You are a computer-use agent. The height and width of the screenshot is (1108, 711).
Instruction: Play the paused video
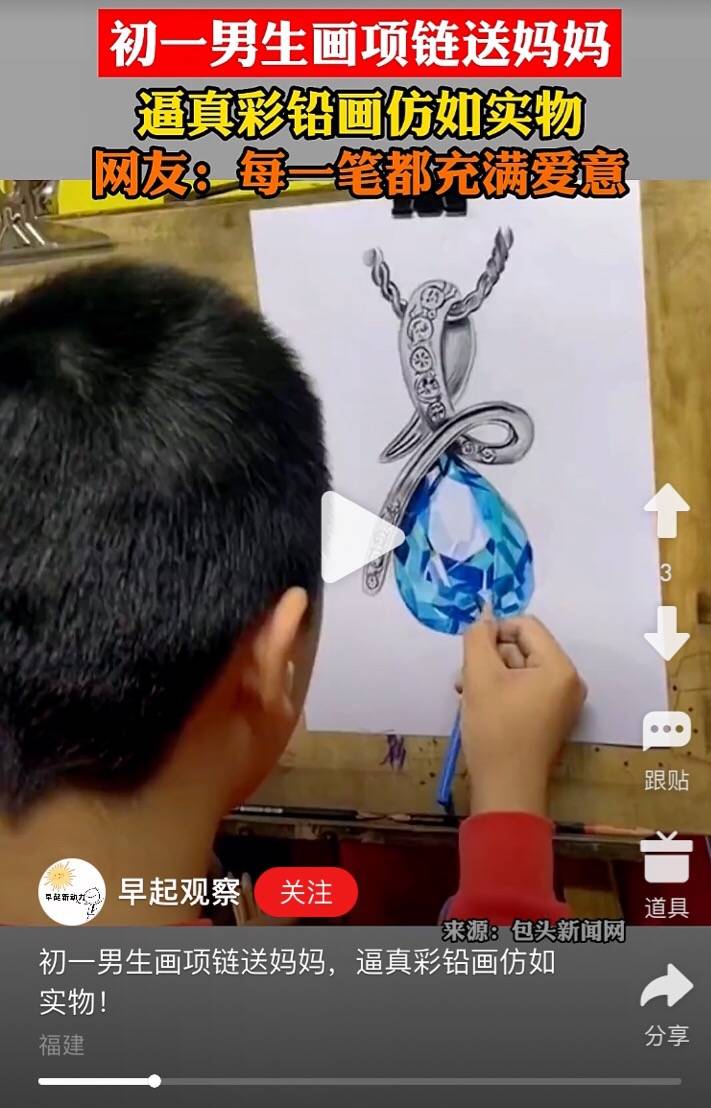pyautogui.click(x=361, y=538)
